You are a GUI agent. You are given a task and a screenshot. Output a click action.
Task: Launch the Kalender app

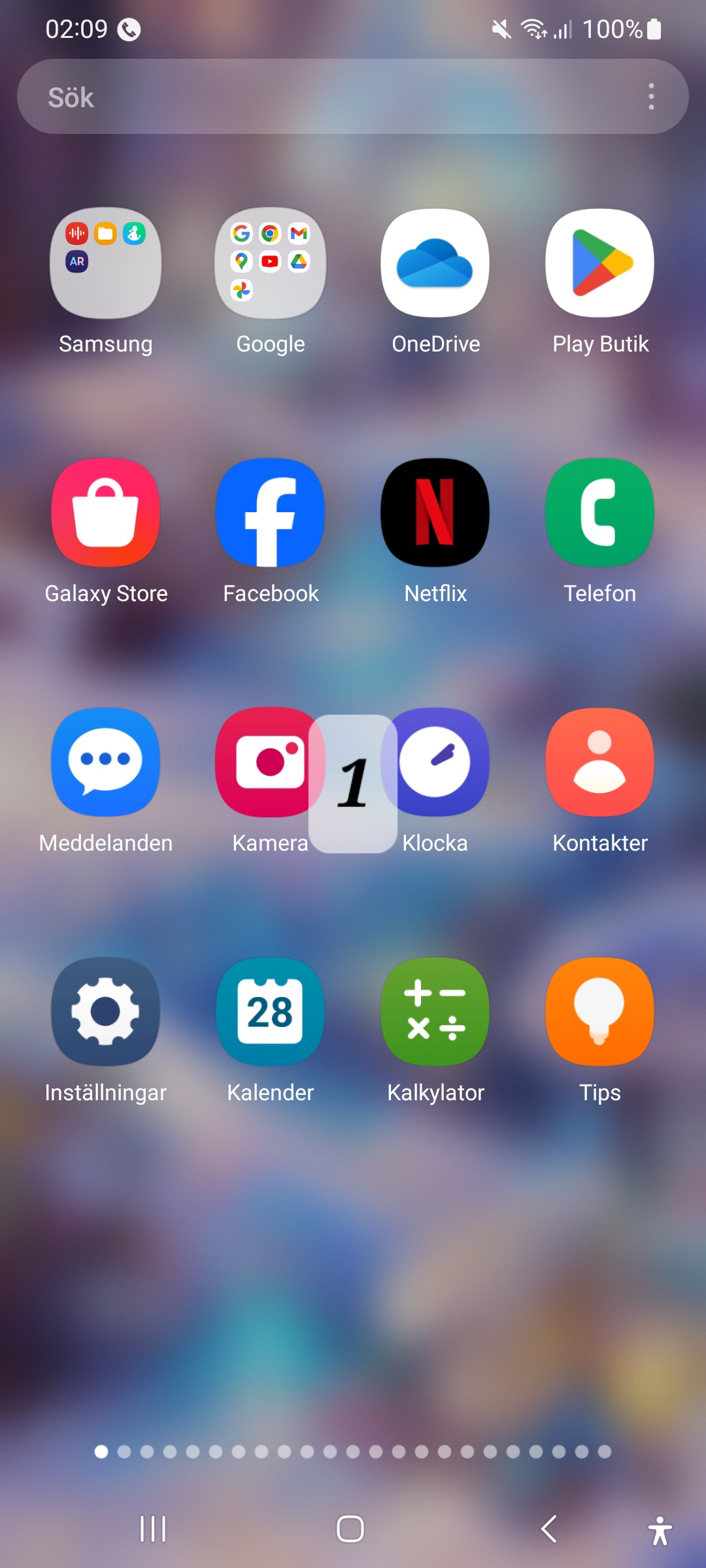point(271,1012)
